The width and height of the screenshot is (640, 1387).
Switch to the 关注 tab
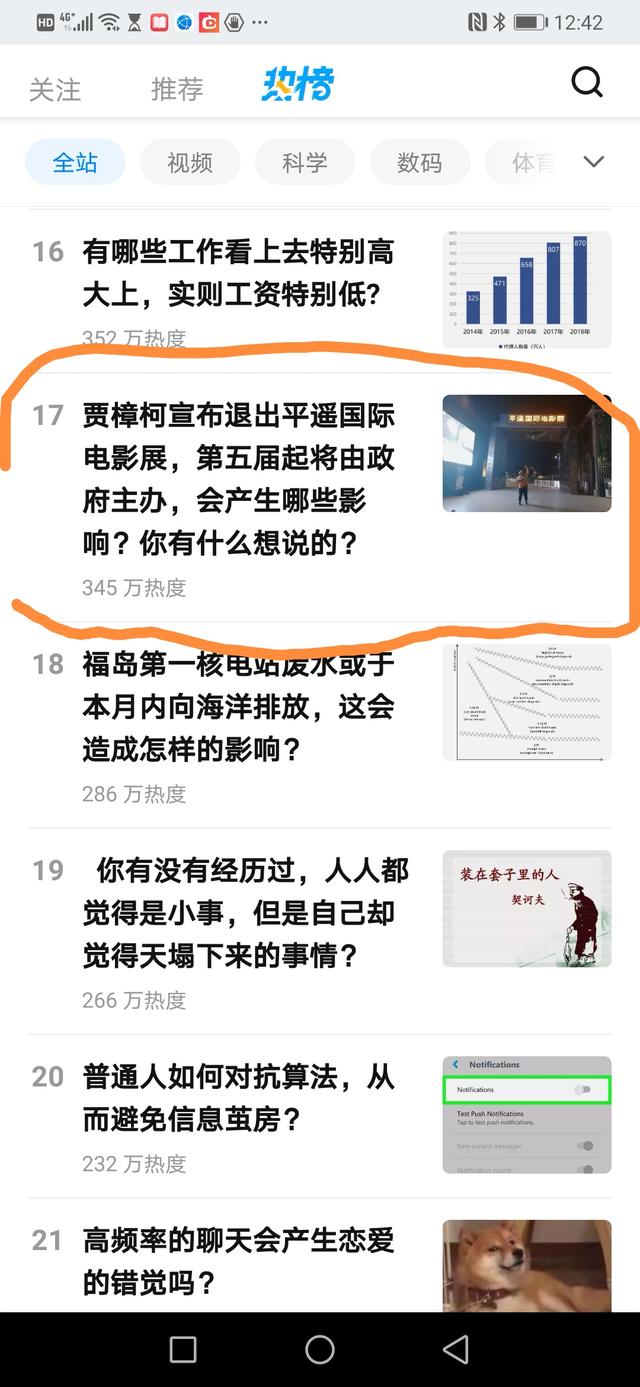point(55,89)
